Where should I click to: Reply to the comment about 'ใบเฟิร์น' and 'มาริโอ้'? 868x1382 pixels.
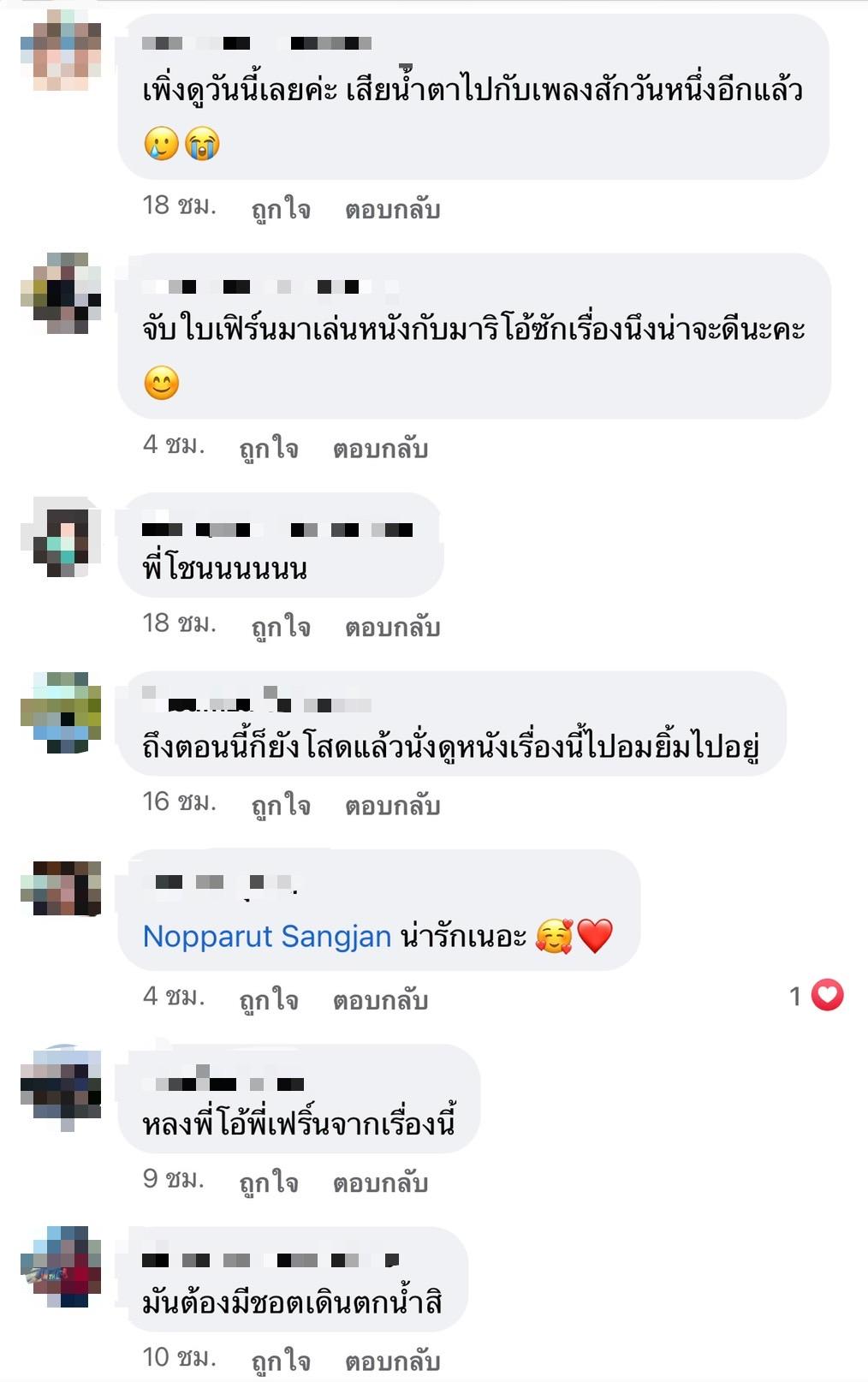point(380,448)
